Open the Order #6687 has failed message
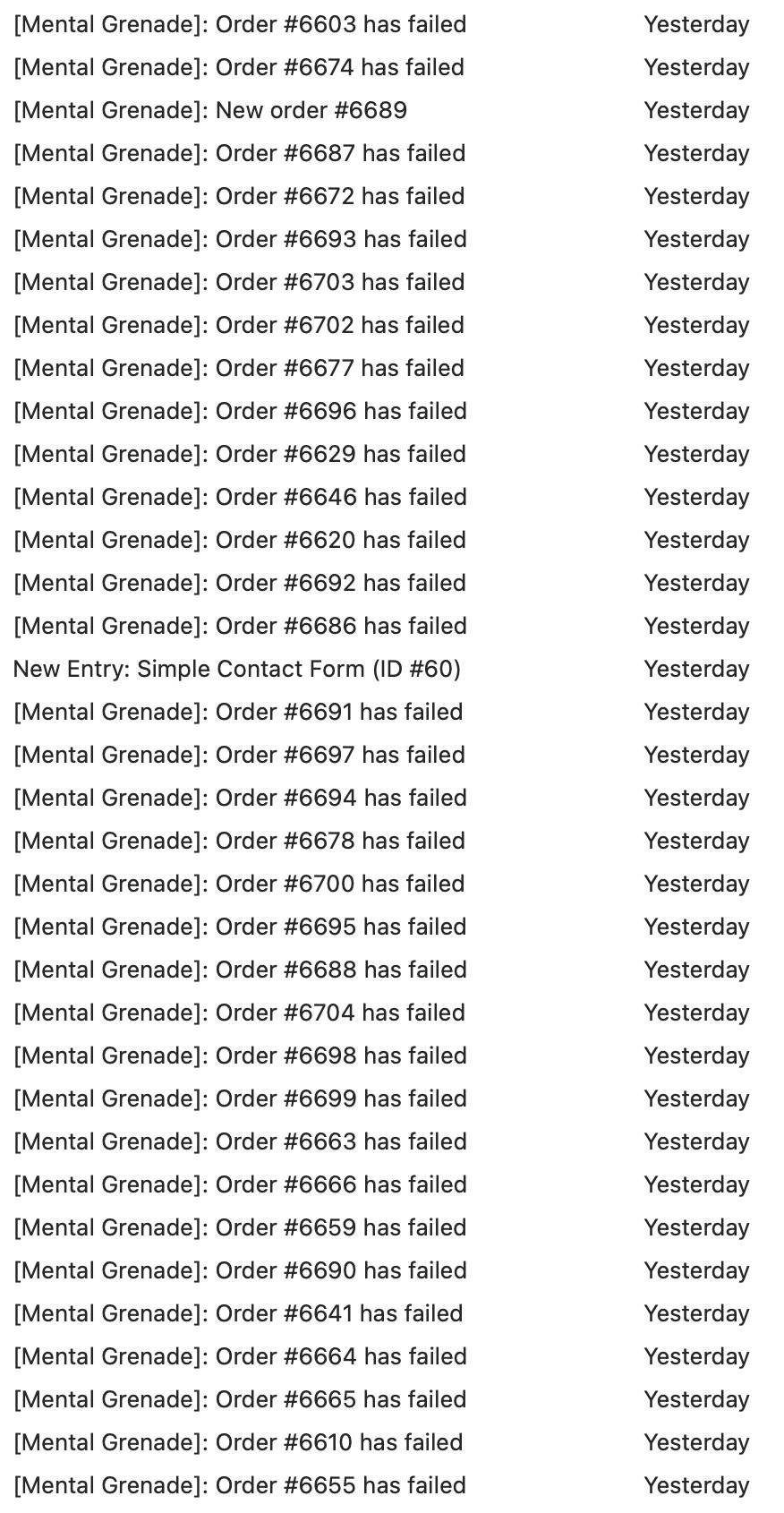Image resolution: width=784 pixels, height=1513 pixels. tap(392, 153)
